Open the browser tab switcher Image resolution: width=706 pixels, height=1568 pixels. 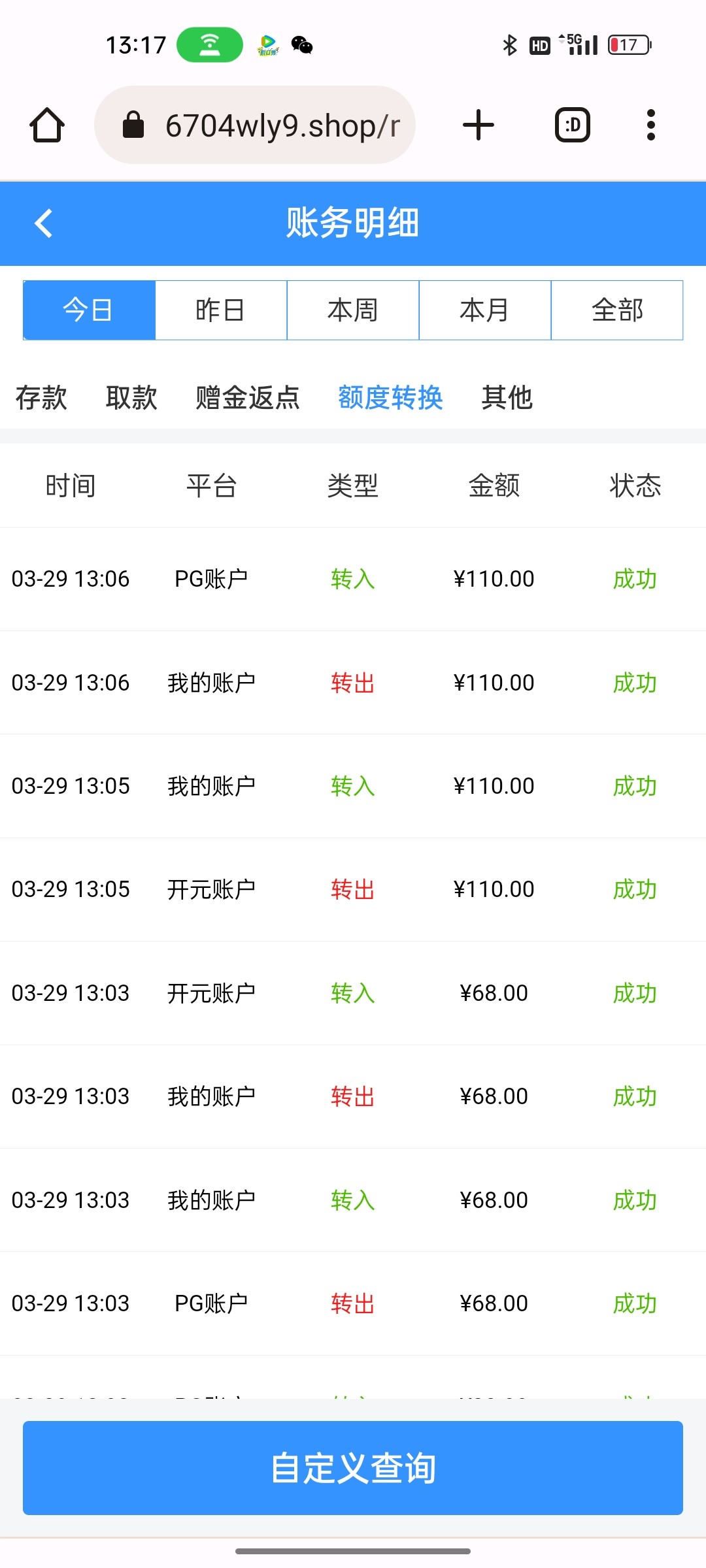coord(572,125)
